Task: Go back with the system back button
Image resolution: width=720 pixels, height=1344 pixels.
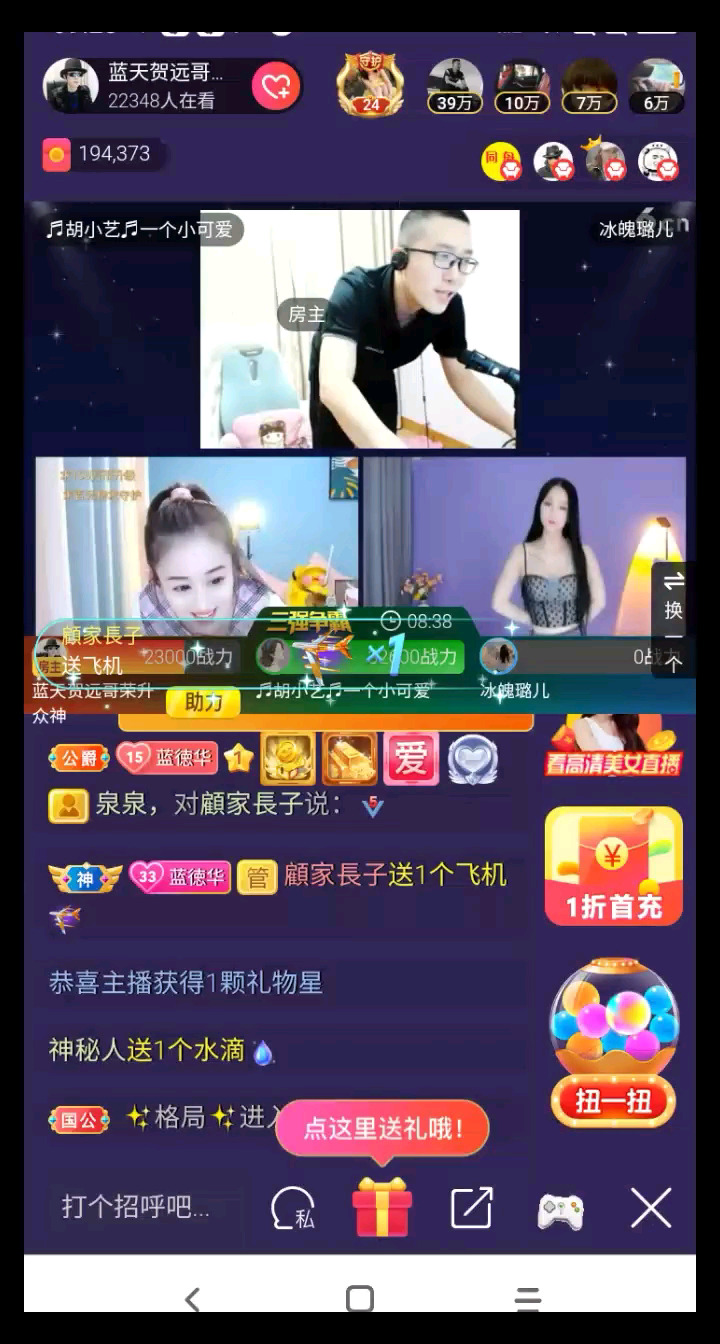Action: coord(192,1300)
